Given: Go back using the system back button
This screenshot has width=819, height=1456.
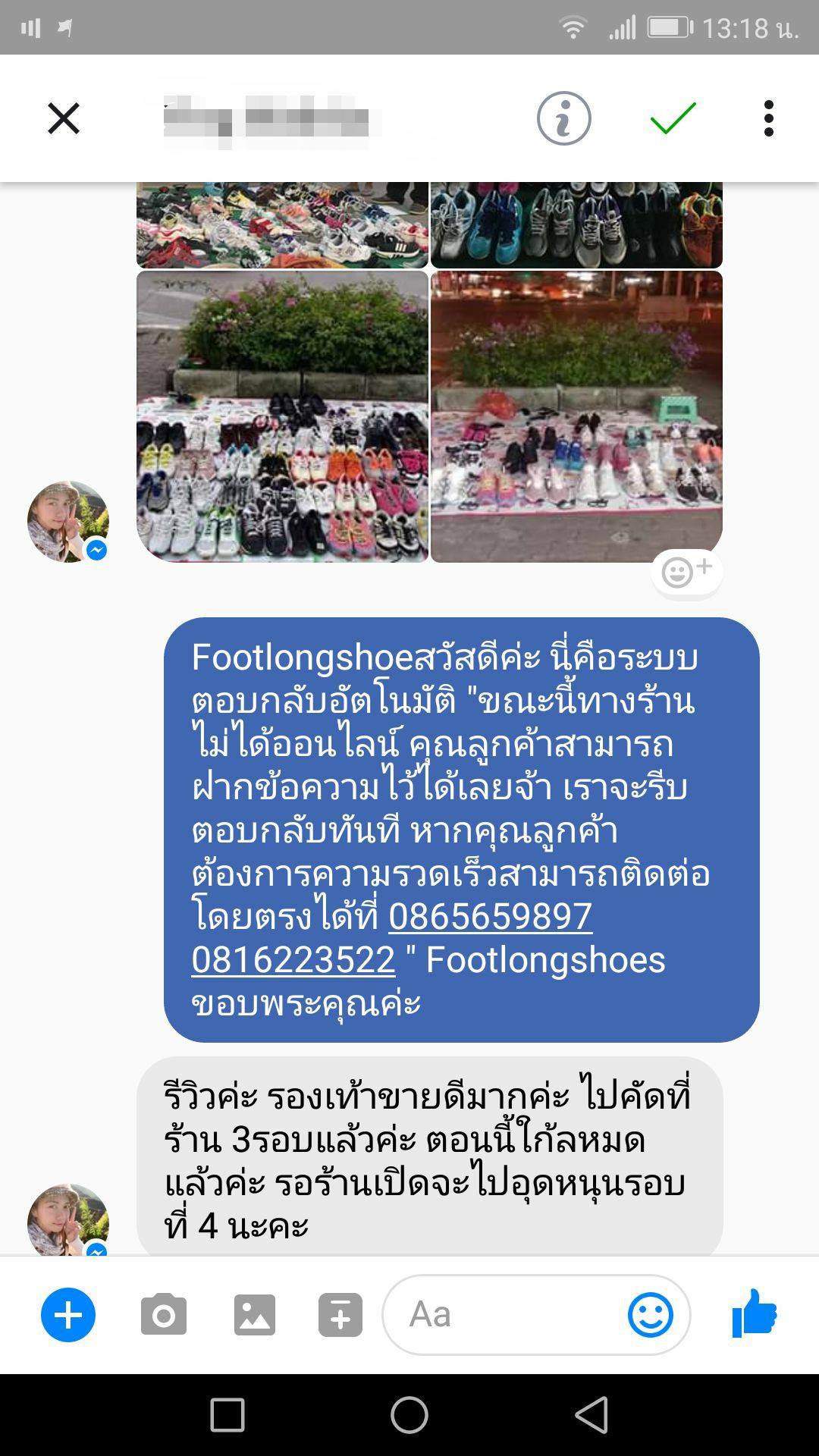Looking at the screenshot, I should pyautogui.click(x=591, y=1415).
